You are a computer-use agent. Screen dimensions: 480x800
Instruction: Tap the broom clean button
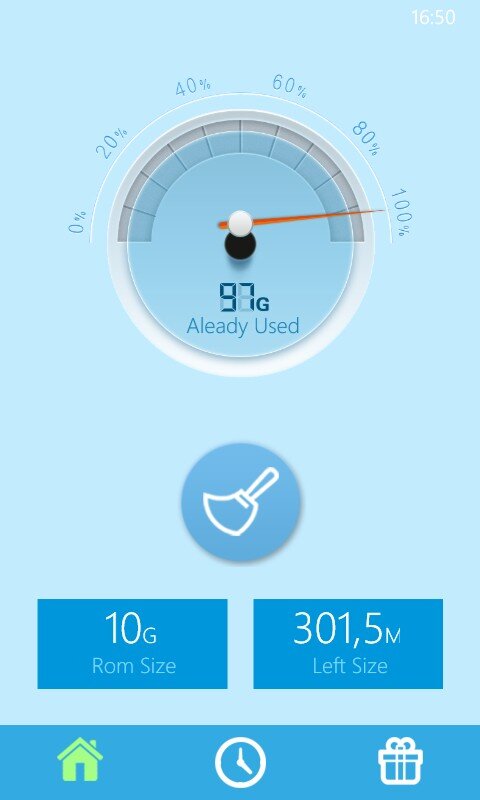[x=241, y=502]
